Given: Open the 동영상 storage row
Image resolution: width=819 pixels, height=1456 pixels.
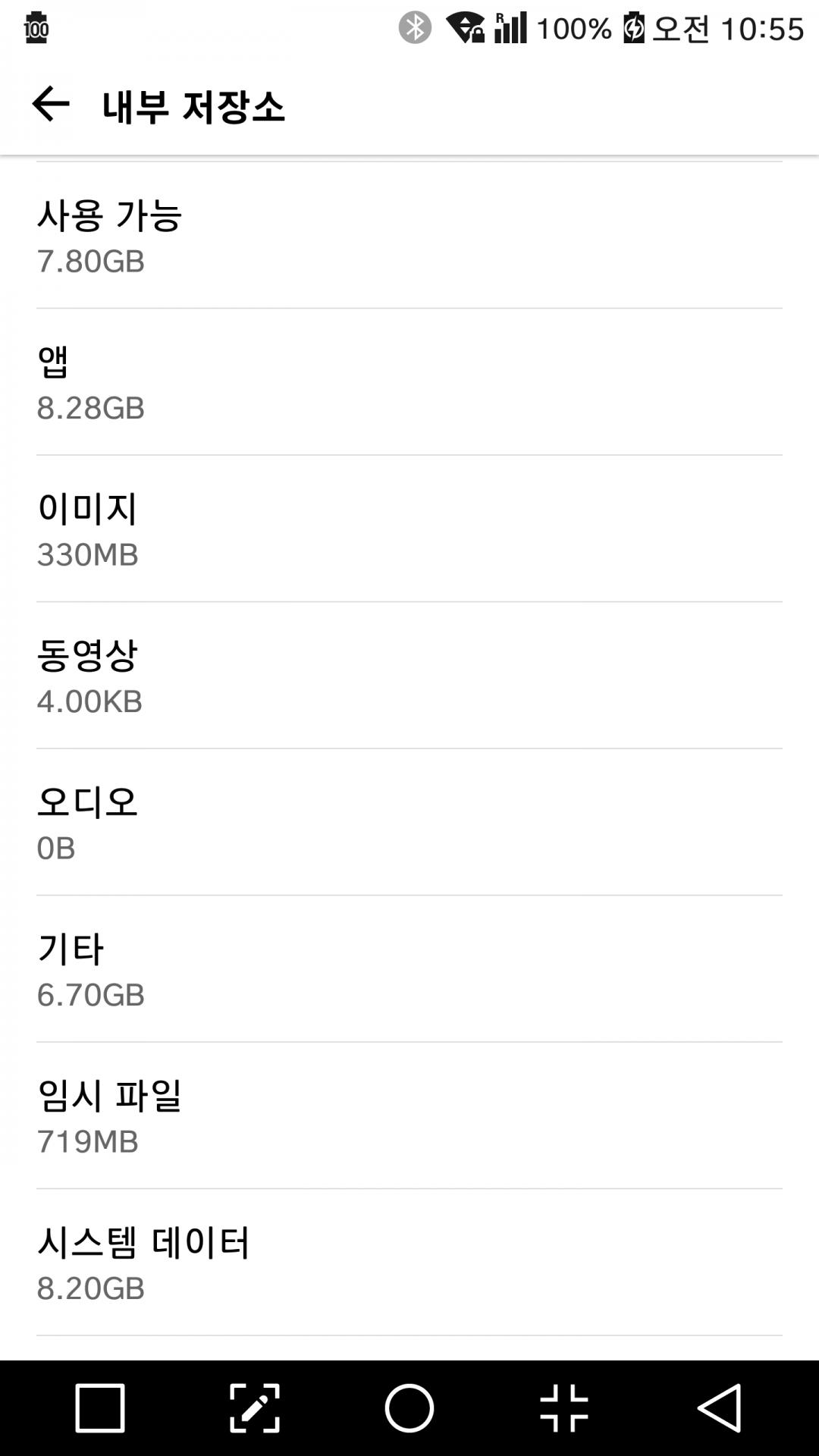Looking at the screenshot, I should point(409,675).
